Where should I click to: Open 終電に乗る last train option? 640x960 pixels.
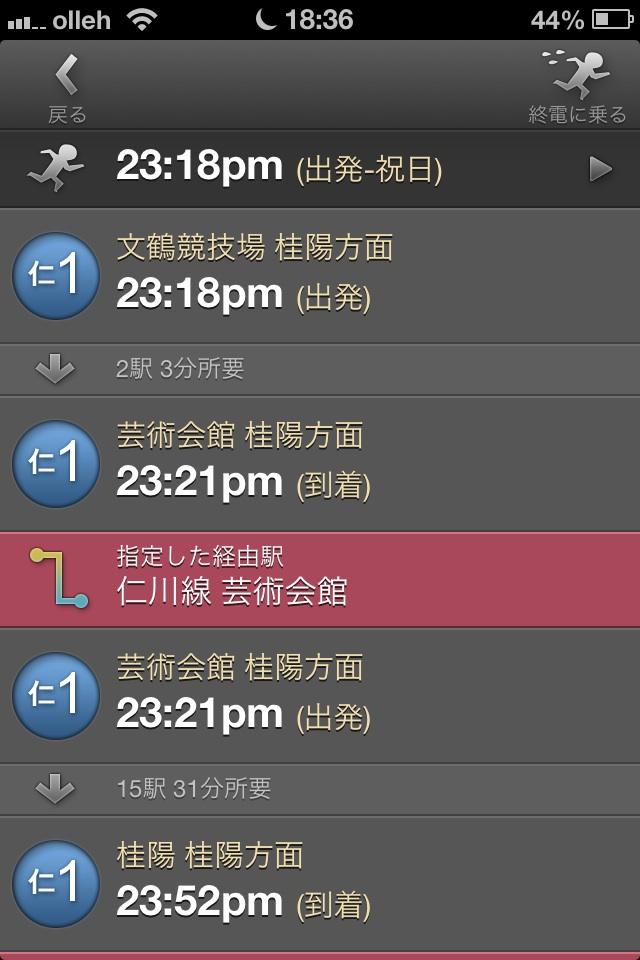(577, 88)
